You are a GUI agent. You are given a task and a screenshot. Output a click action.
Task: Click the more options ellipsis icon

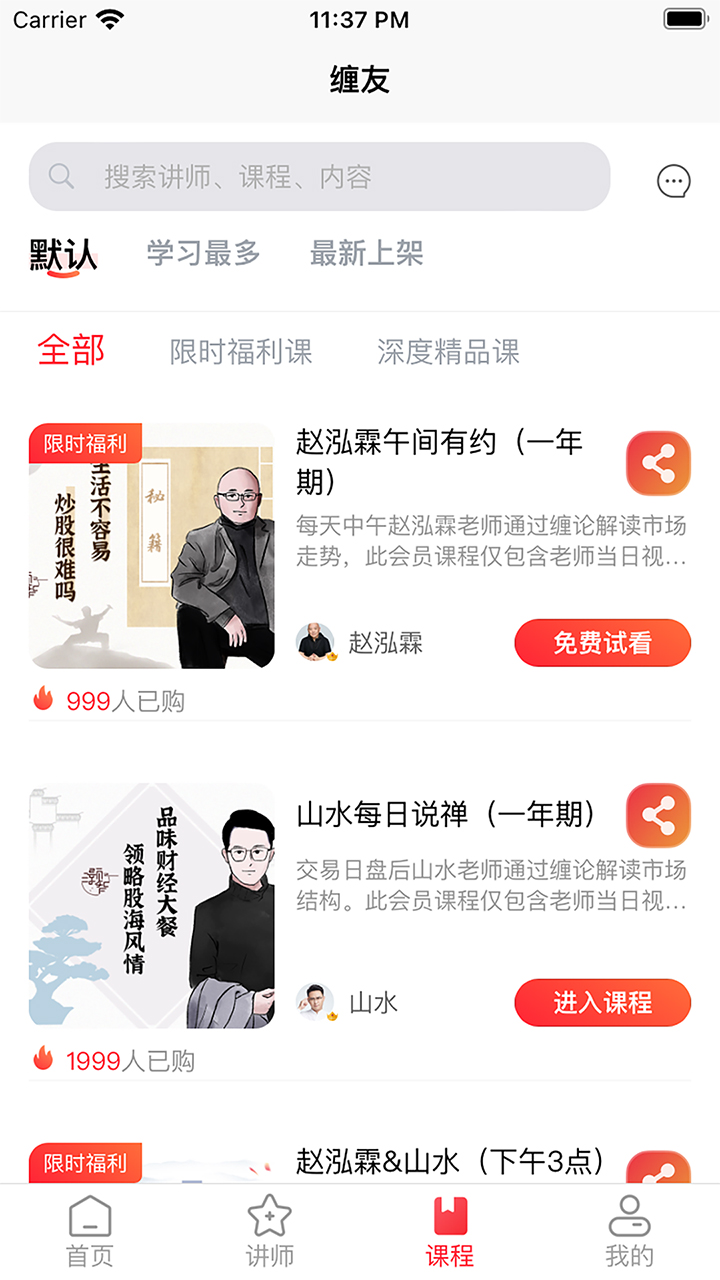(674, 181)
